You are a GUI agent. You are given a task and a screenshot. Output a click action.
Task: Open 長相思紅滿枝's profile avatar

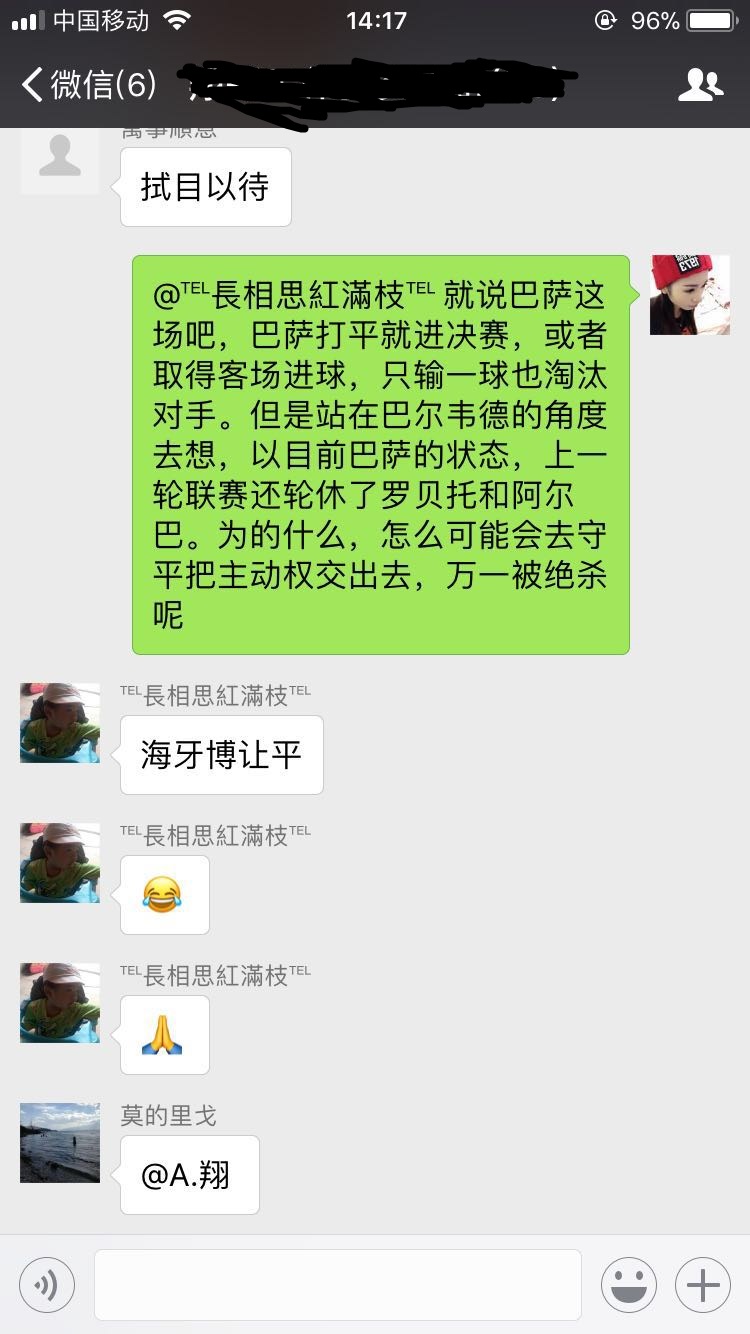[x=58, y=723]
